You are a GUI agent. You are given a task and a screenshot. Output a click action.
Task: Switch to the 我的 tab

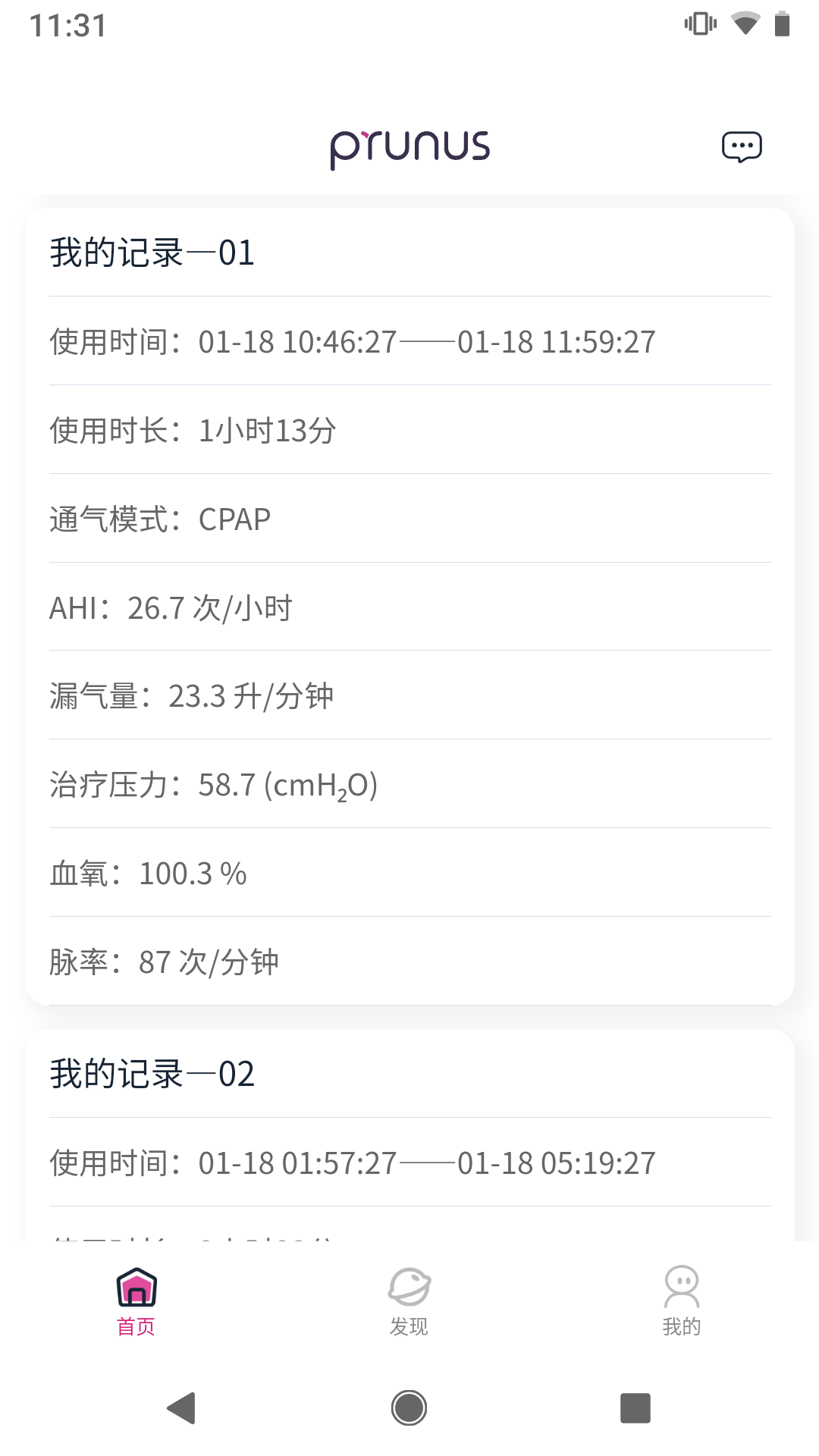pyautogui.click(x=682, y=1301)
